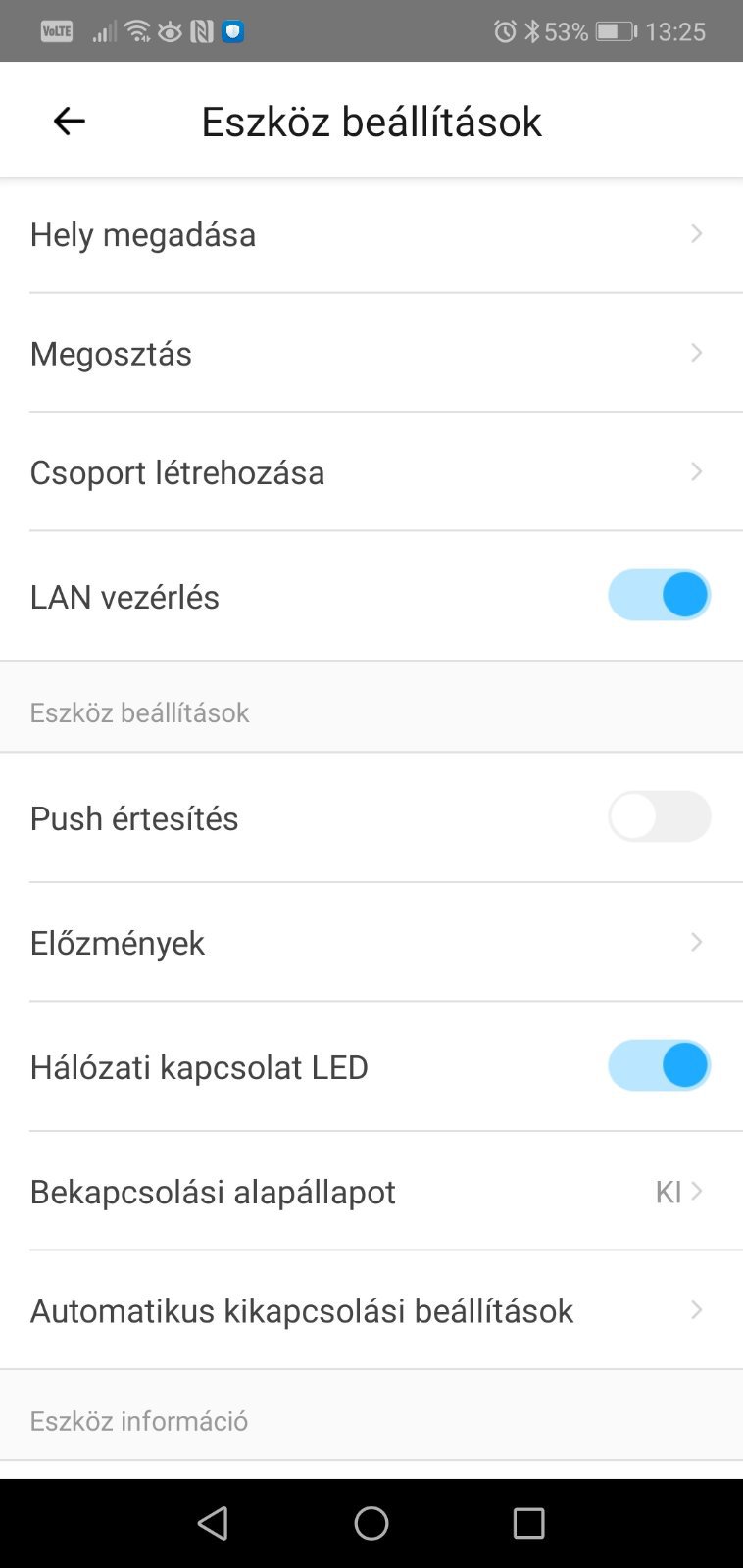Disable Hálózati kapcsolat LED switch

coord(659,1066)
